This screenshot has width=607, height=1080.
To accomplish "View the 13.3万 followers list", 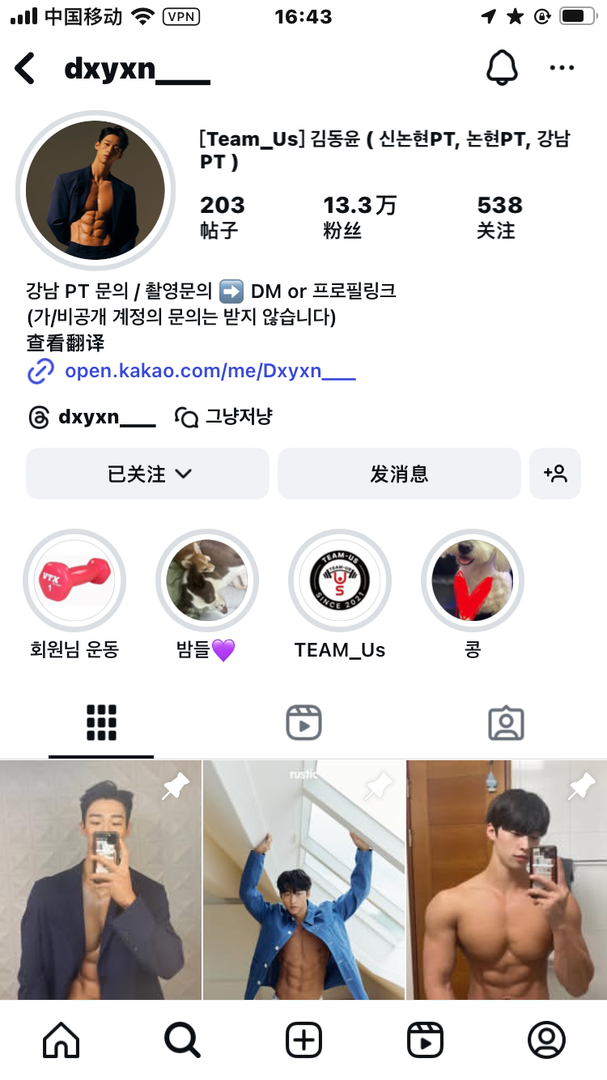I will click(x=359, y=217).
